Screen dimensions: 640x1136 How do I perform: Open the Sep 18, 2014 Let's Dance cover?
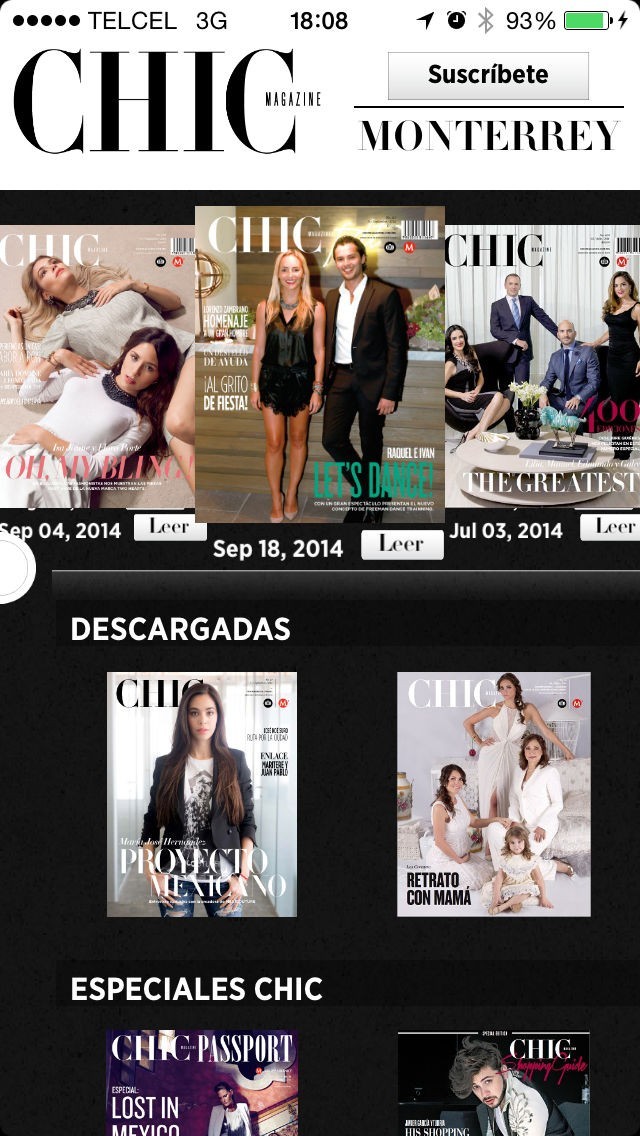pos(319,364)
